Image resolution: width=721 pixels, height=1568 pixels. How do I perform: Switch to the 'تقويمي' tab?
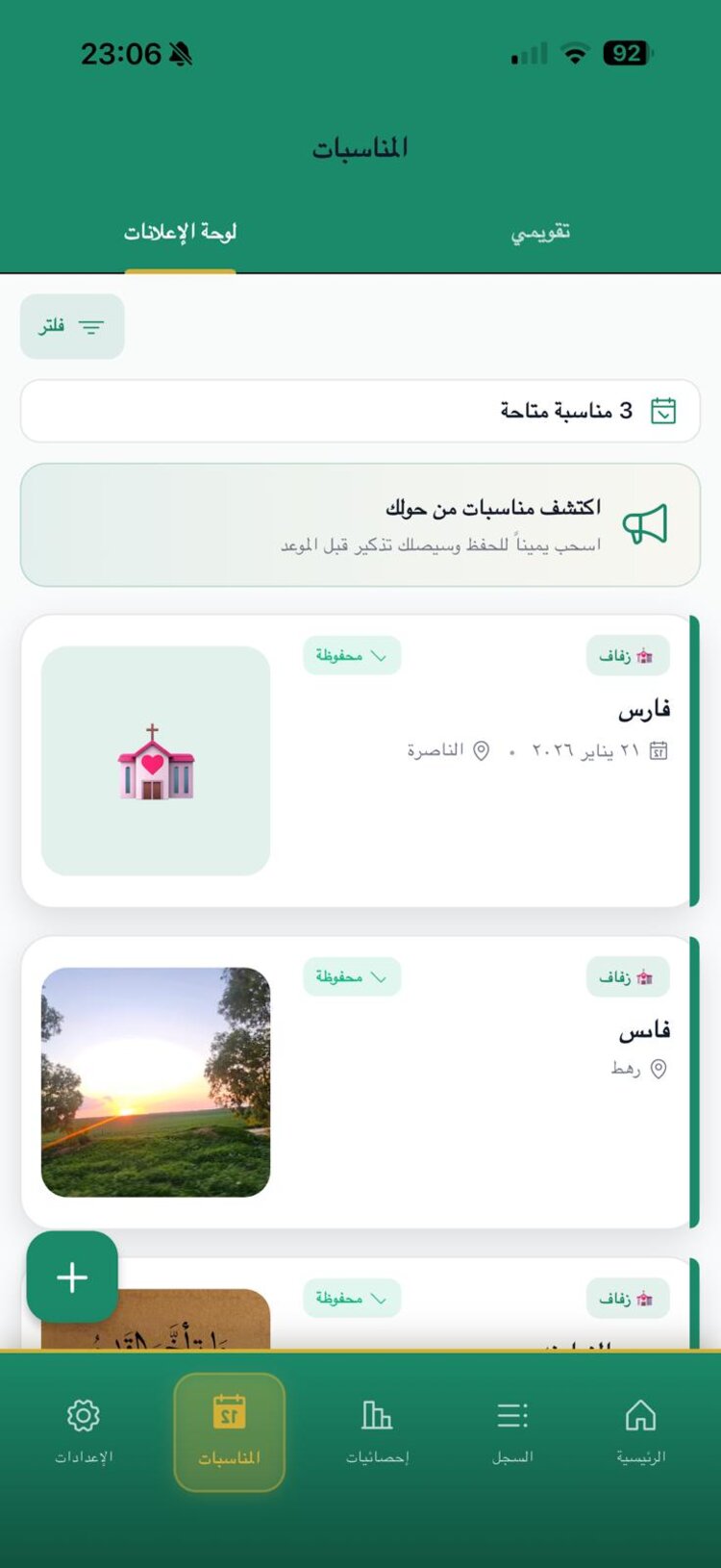pos(540,231)
